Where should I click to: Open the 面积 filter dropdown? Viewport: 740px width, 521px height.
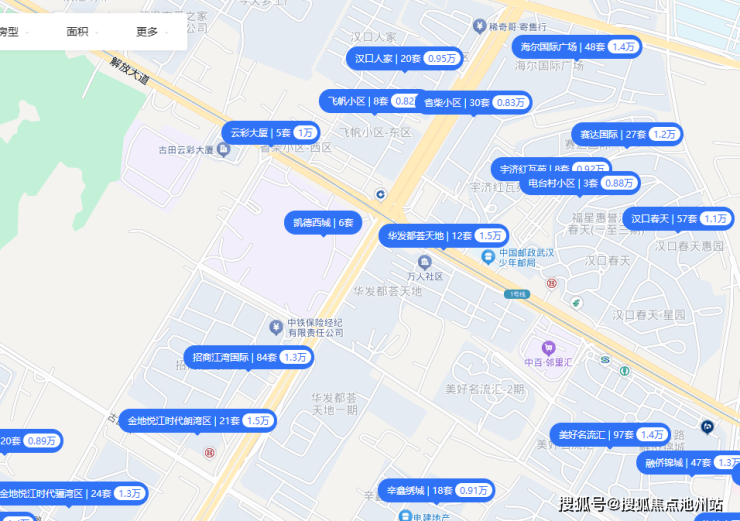pyautogui.click(x=78, y=31)
